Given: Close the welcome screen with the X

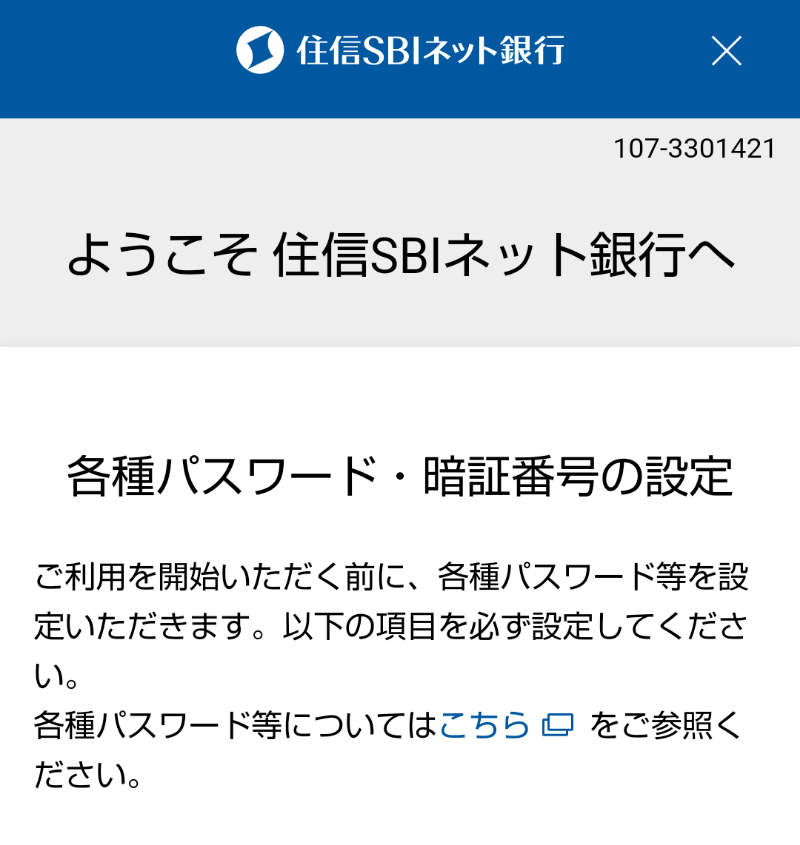Looking at the screenshot, I should coord(726,51).
